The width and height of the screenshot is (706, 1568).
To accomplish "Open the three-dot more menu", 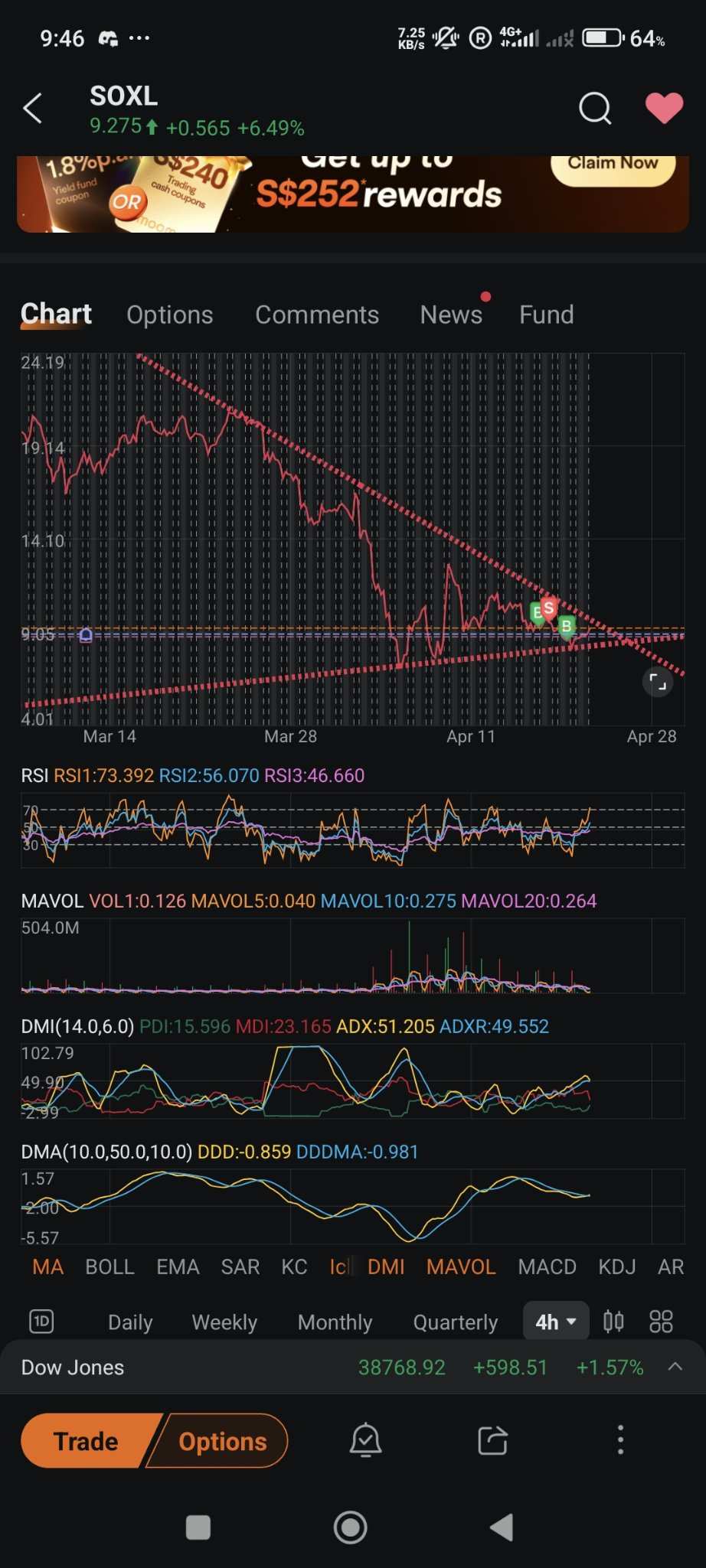I will (x=620, y=1441).
